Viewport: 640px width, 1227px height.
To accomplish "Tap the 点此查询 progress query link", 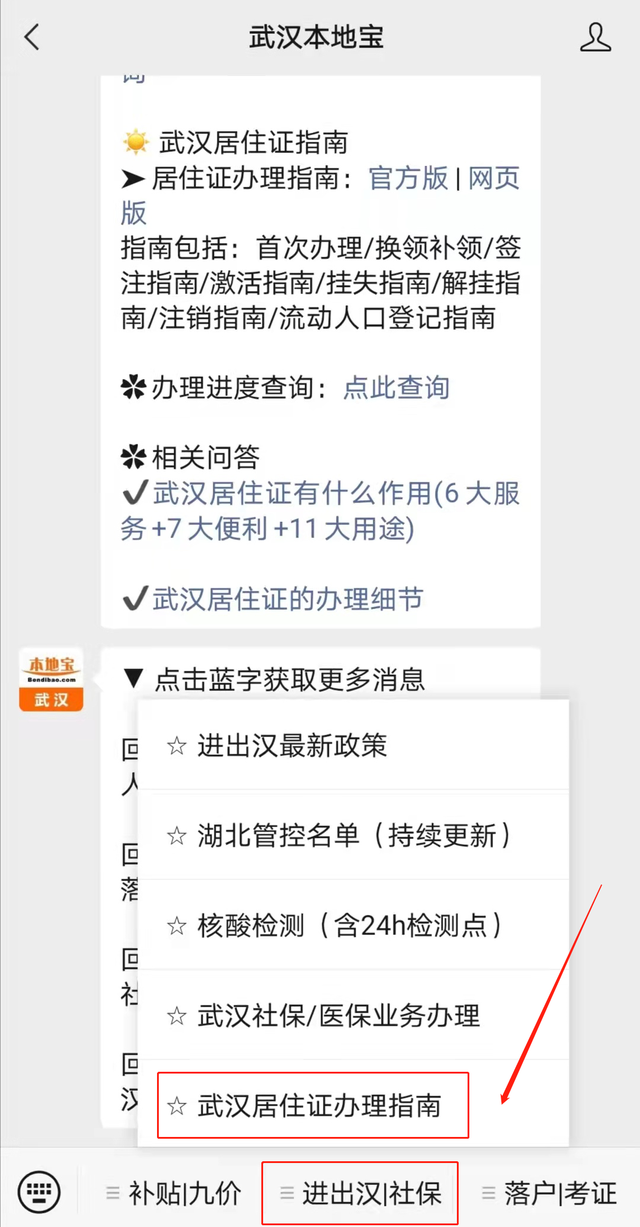I will click(x=396, y=387).
